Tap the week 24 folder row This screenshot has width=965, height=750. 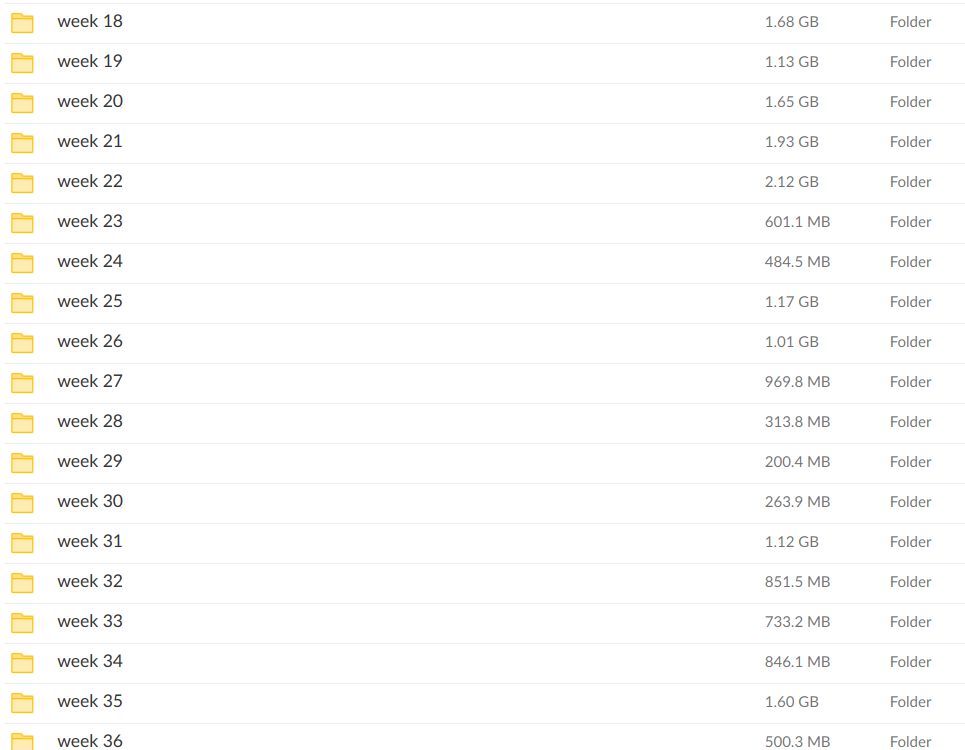click(90, 262)
